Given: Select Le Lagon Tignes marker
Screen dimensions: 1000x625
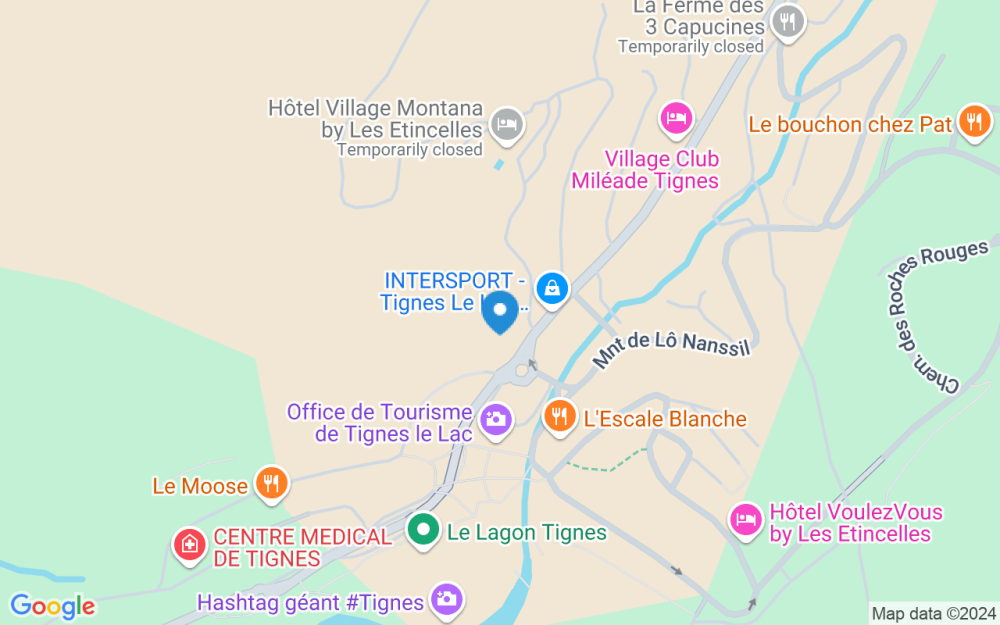Looking at the screenshot, I should tap(423, 529).
